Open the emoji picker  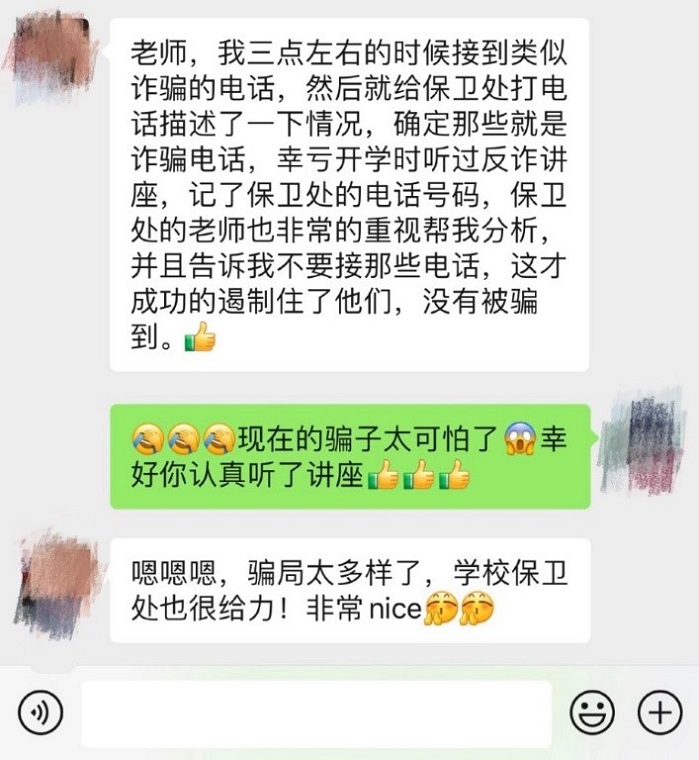click(592, 712)
